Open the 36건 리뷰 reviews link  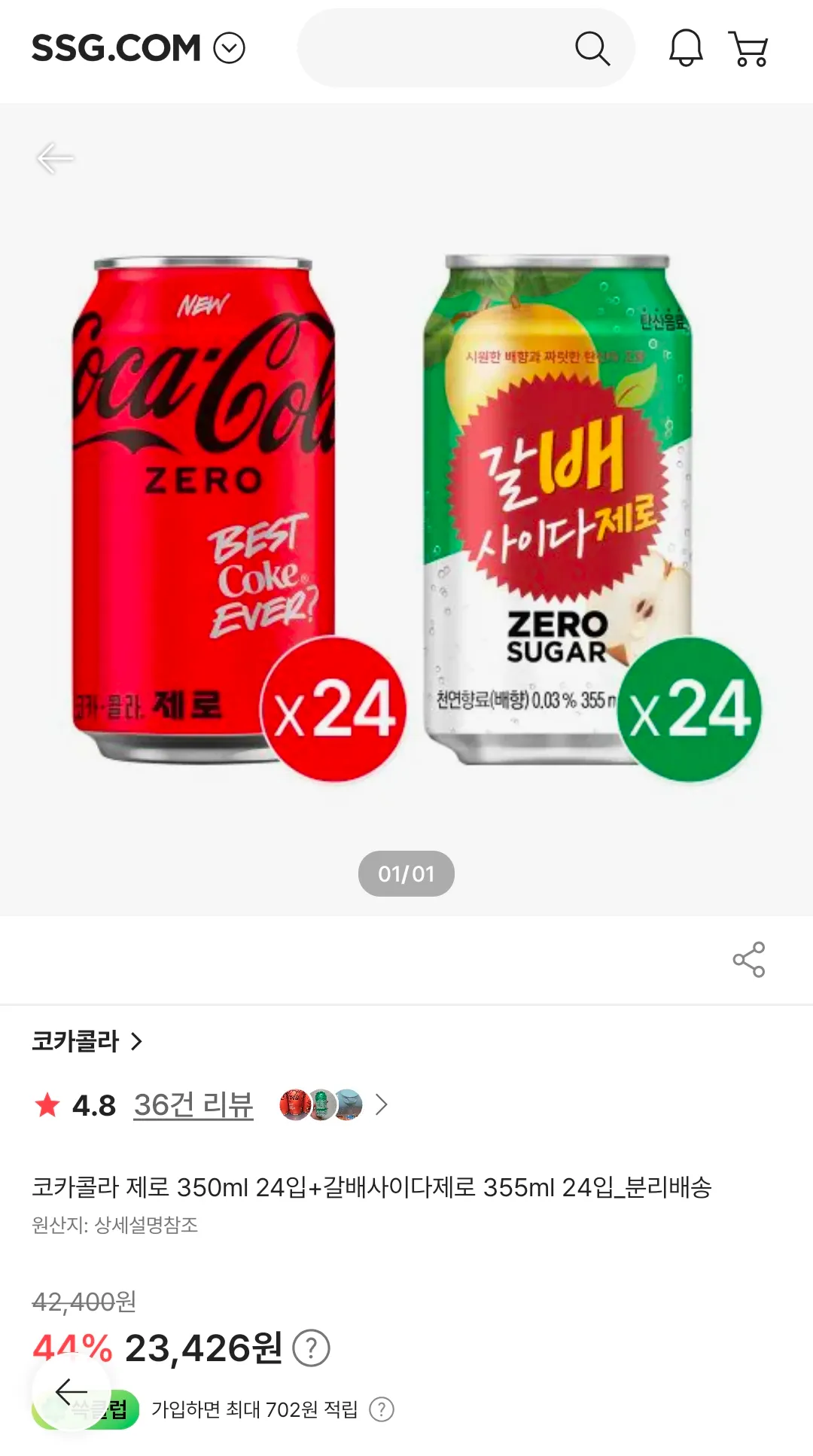[193, 1105]
